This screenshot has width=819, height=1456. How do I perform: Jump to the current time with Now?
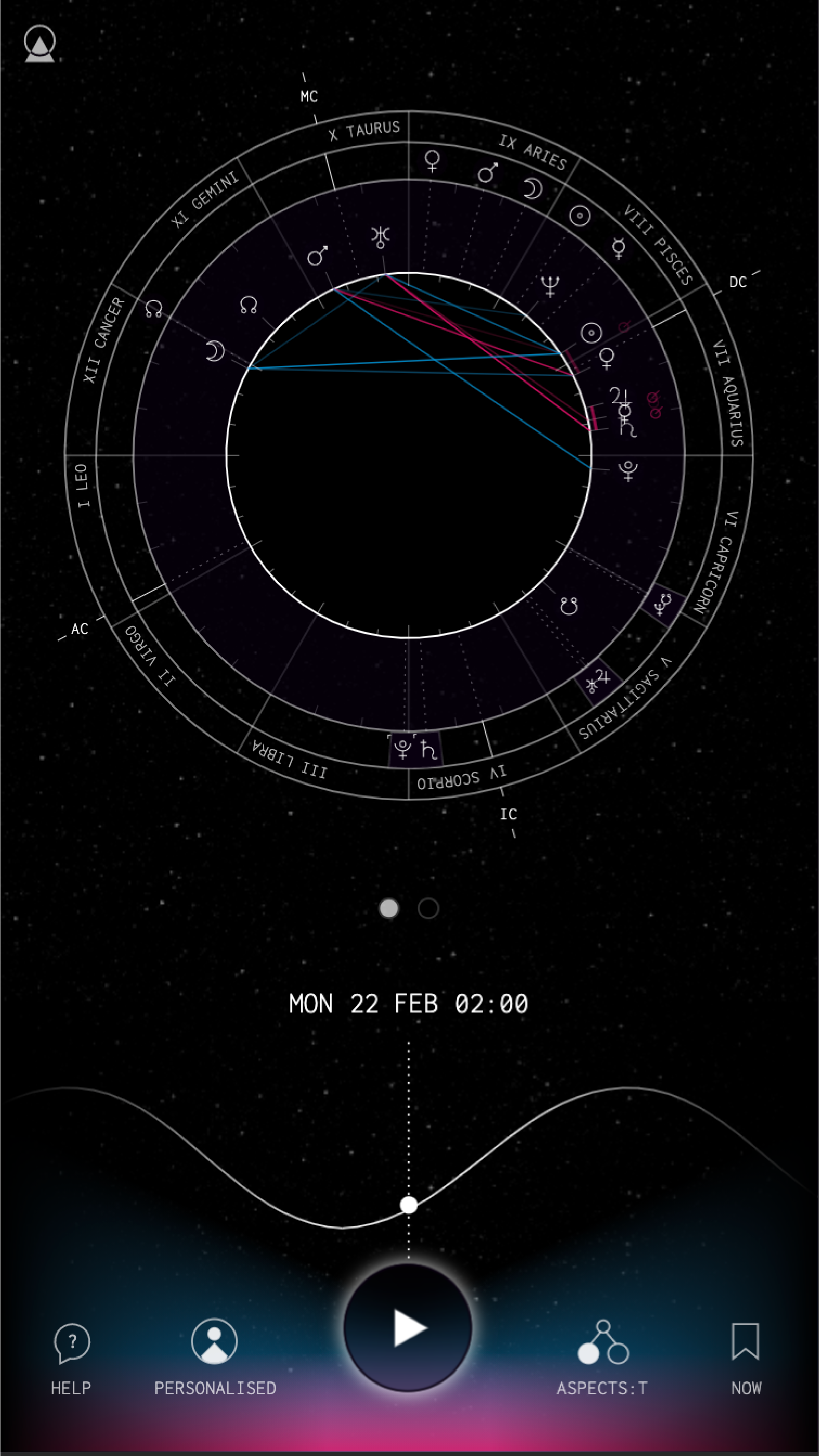click(x=746, y=1357)
